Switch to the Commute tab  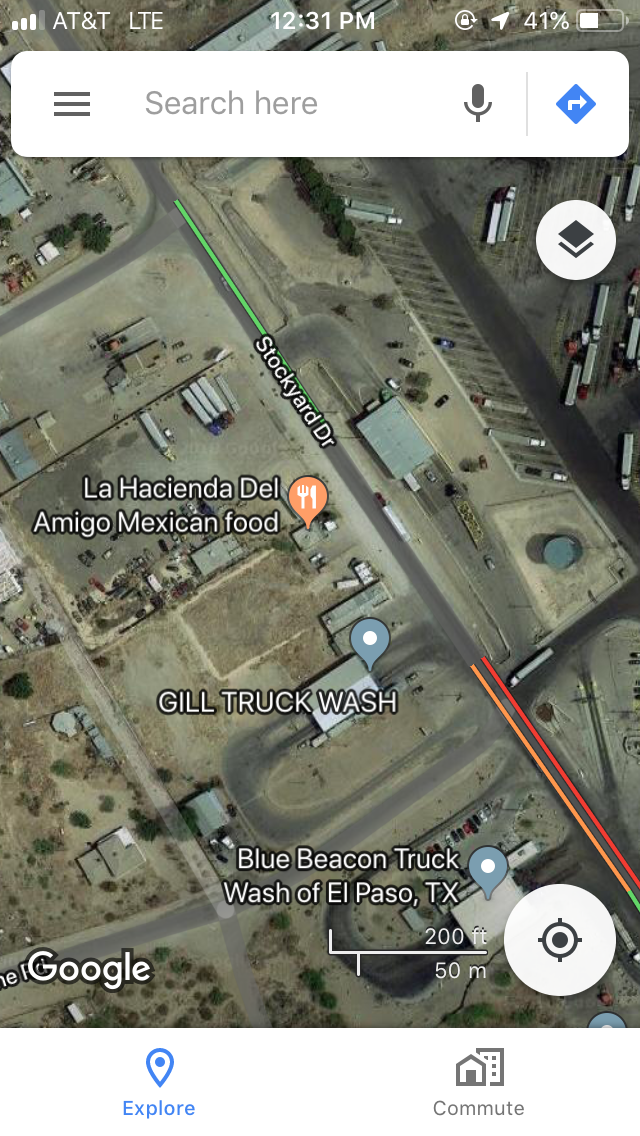tap(479, 1082)
